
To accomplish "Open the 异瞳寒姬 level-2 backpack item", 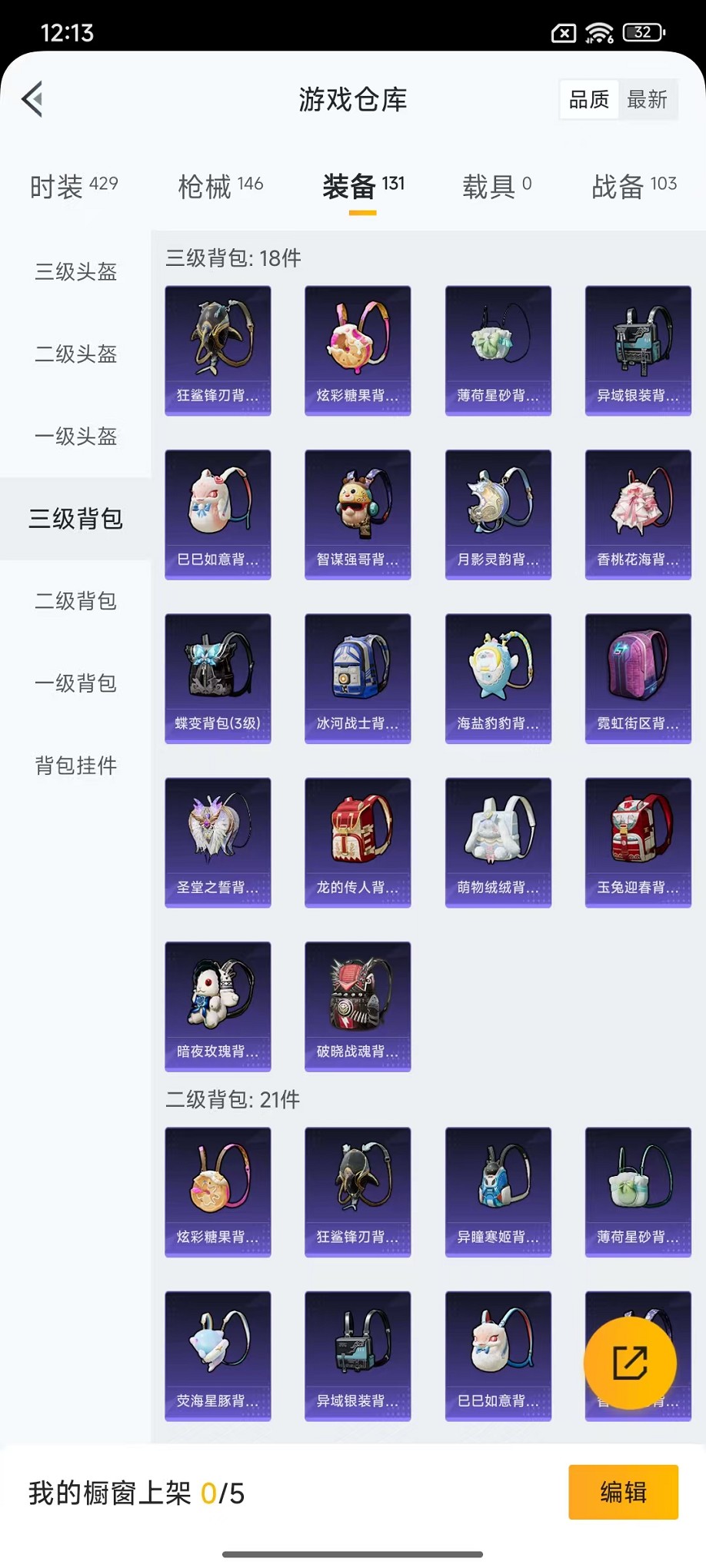I will pyautogui.click(x=498, y=1191).
